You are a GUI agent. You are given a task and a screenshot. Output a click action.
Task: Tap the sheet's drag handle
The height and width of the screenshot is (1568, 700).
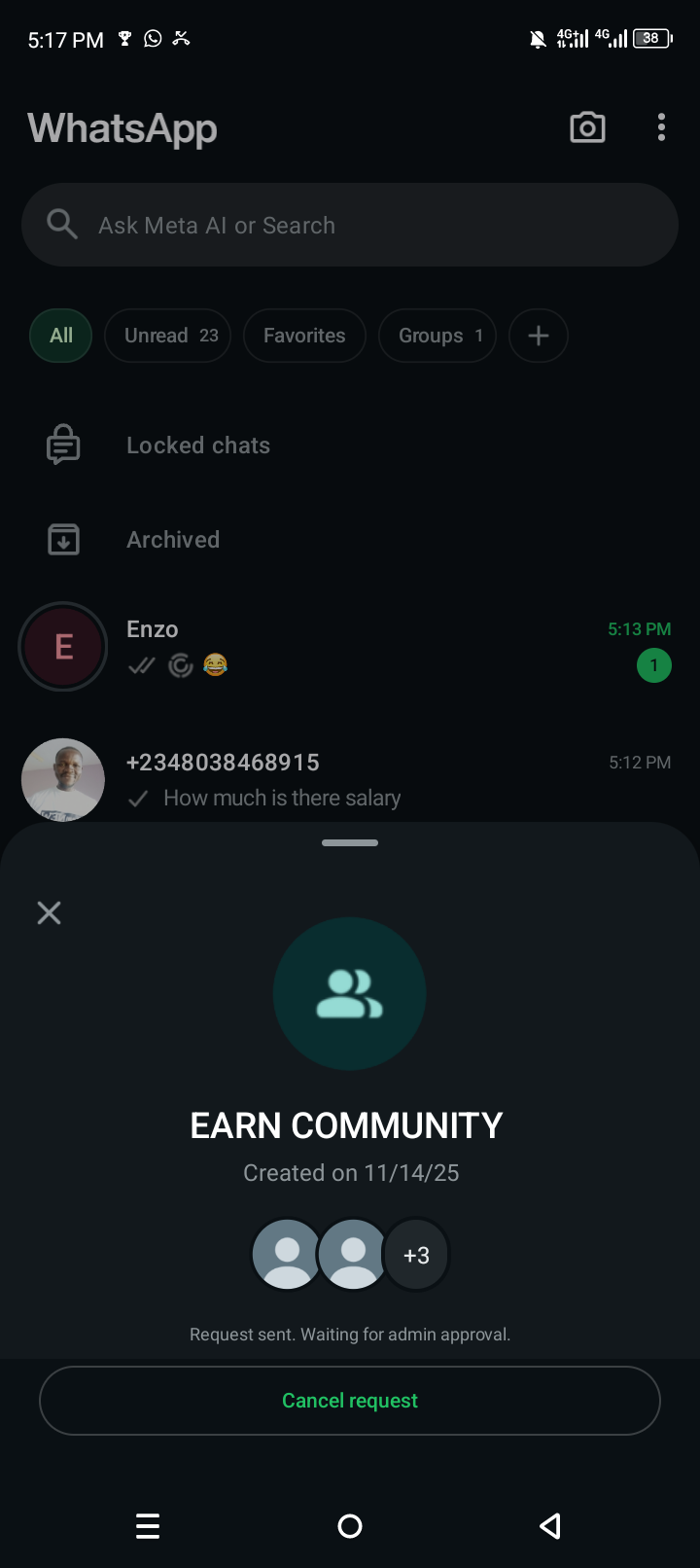(x=350, y=843)
